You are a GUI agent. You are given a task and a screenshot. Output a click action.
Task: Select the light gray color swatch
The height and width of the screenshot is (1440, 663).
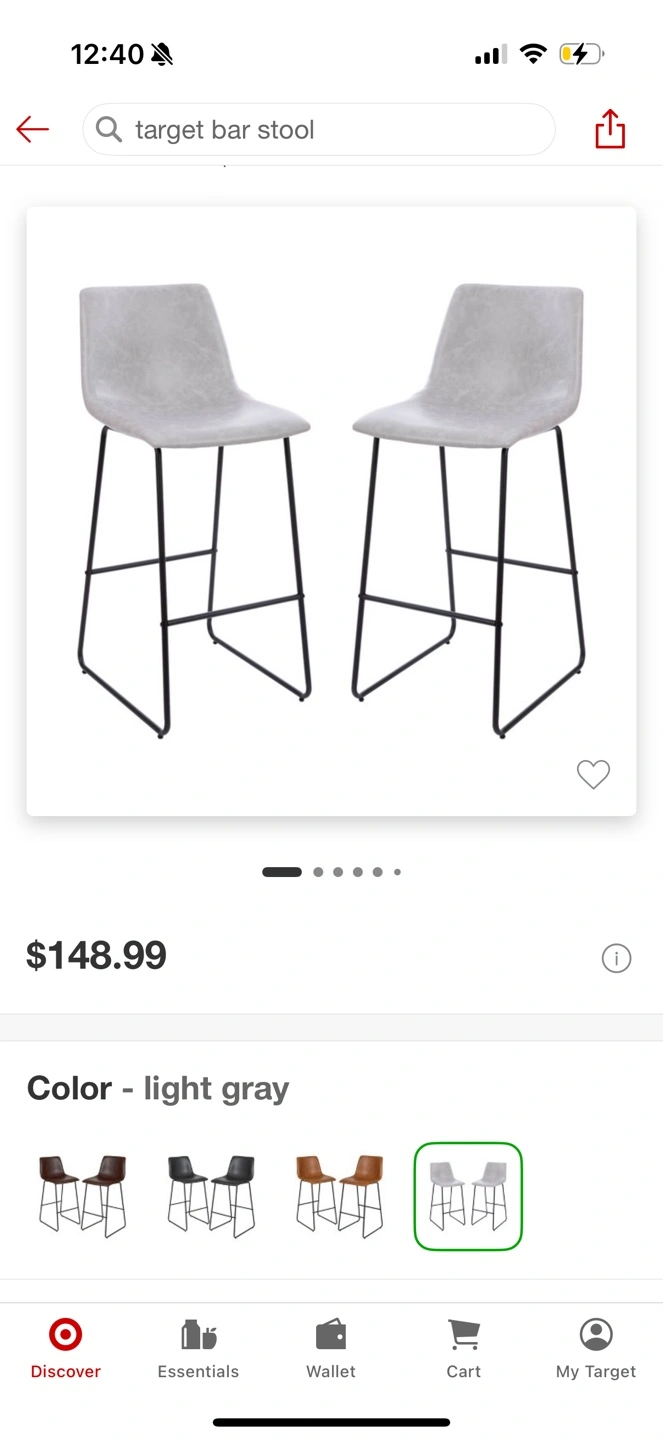468,1196
